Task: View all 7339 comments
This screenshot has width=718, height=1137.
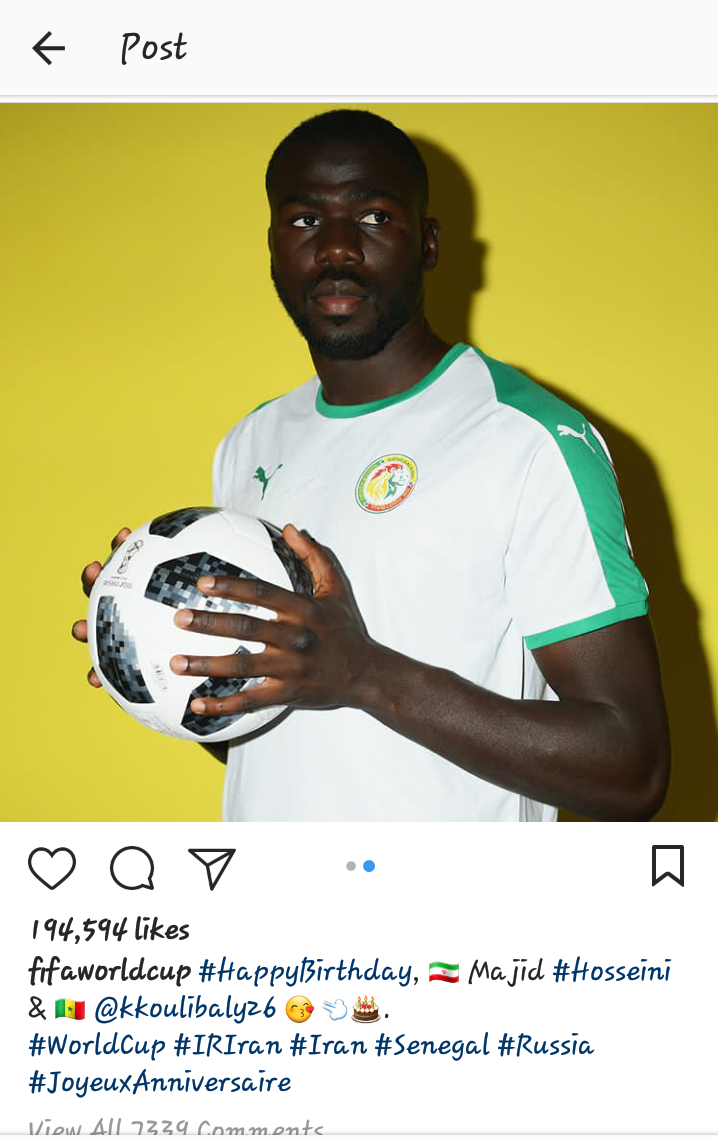Action: point(175,1127)
